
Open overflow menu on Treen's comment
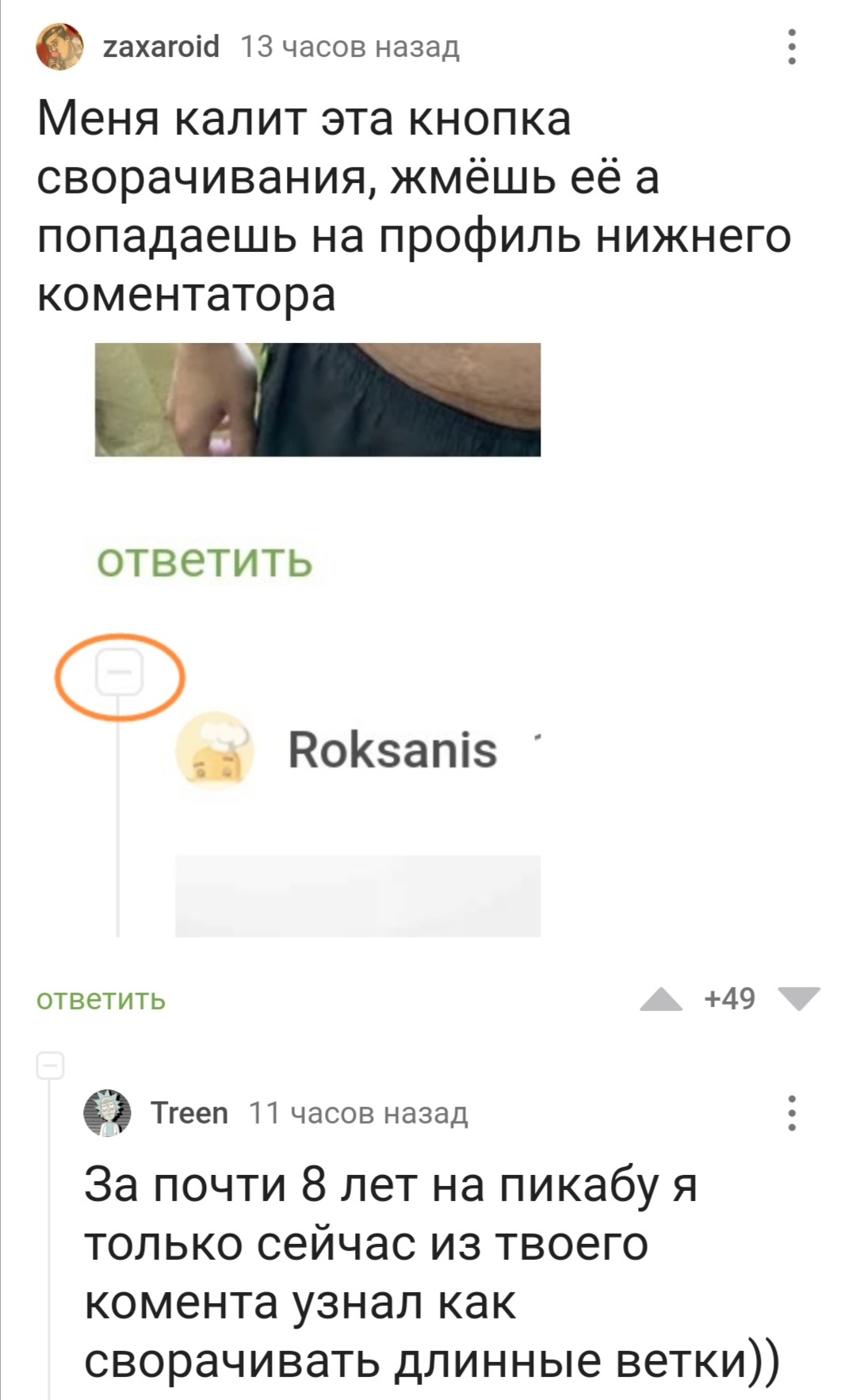pyautogui.click(x=791, y=1113)
